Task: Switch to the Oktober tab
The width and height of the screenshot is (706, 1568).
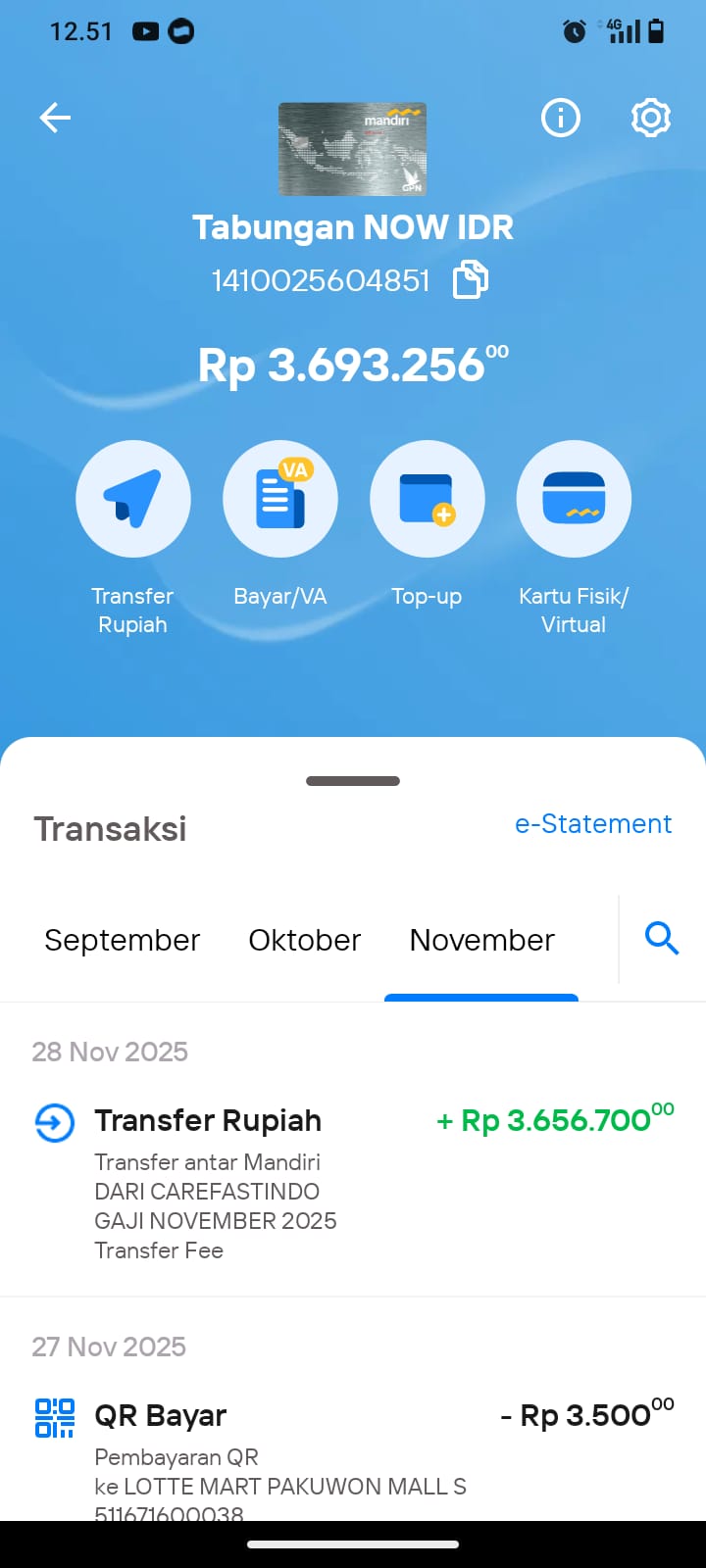Action: click(x=305, y=941)
